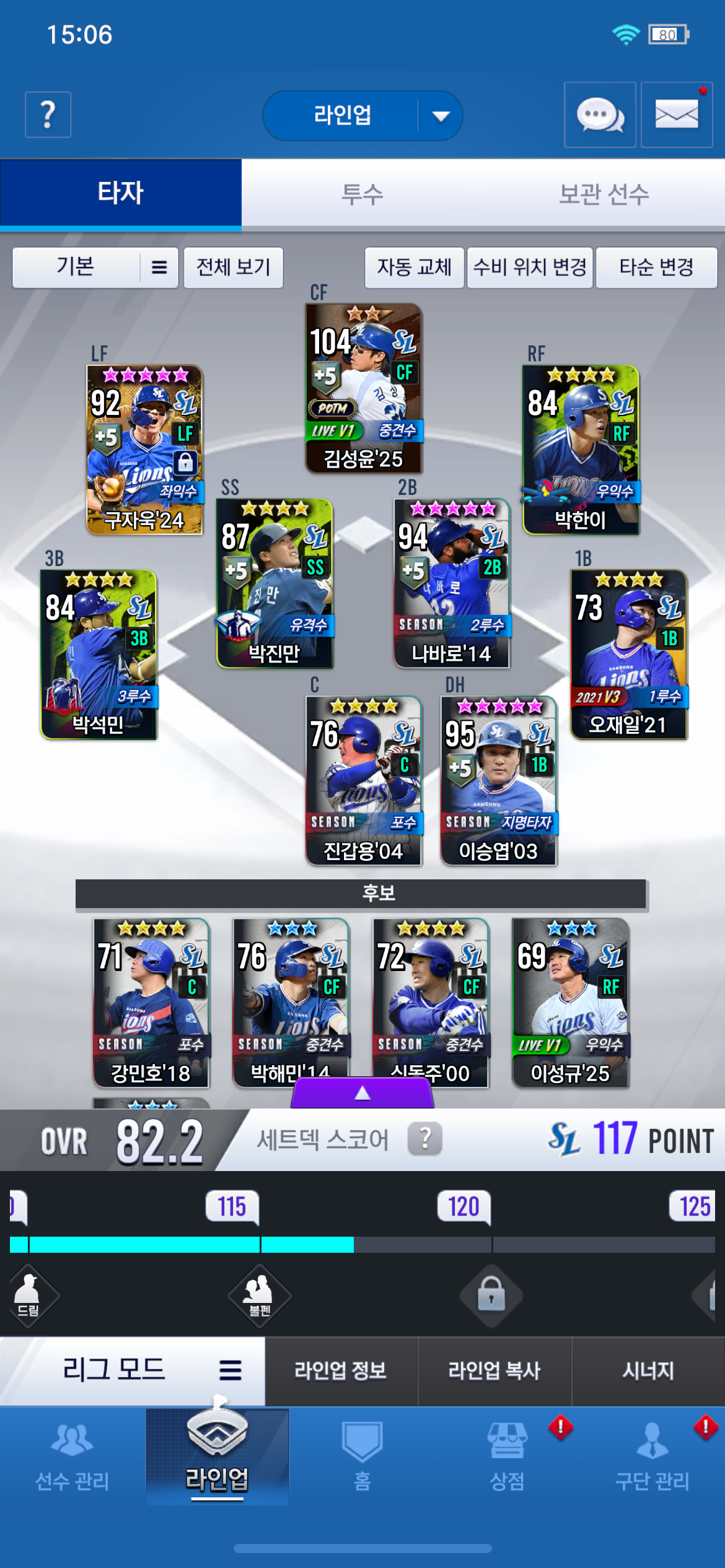Open the 리그 모드 menu selector

click(x=132, y=1370)
